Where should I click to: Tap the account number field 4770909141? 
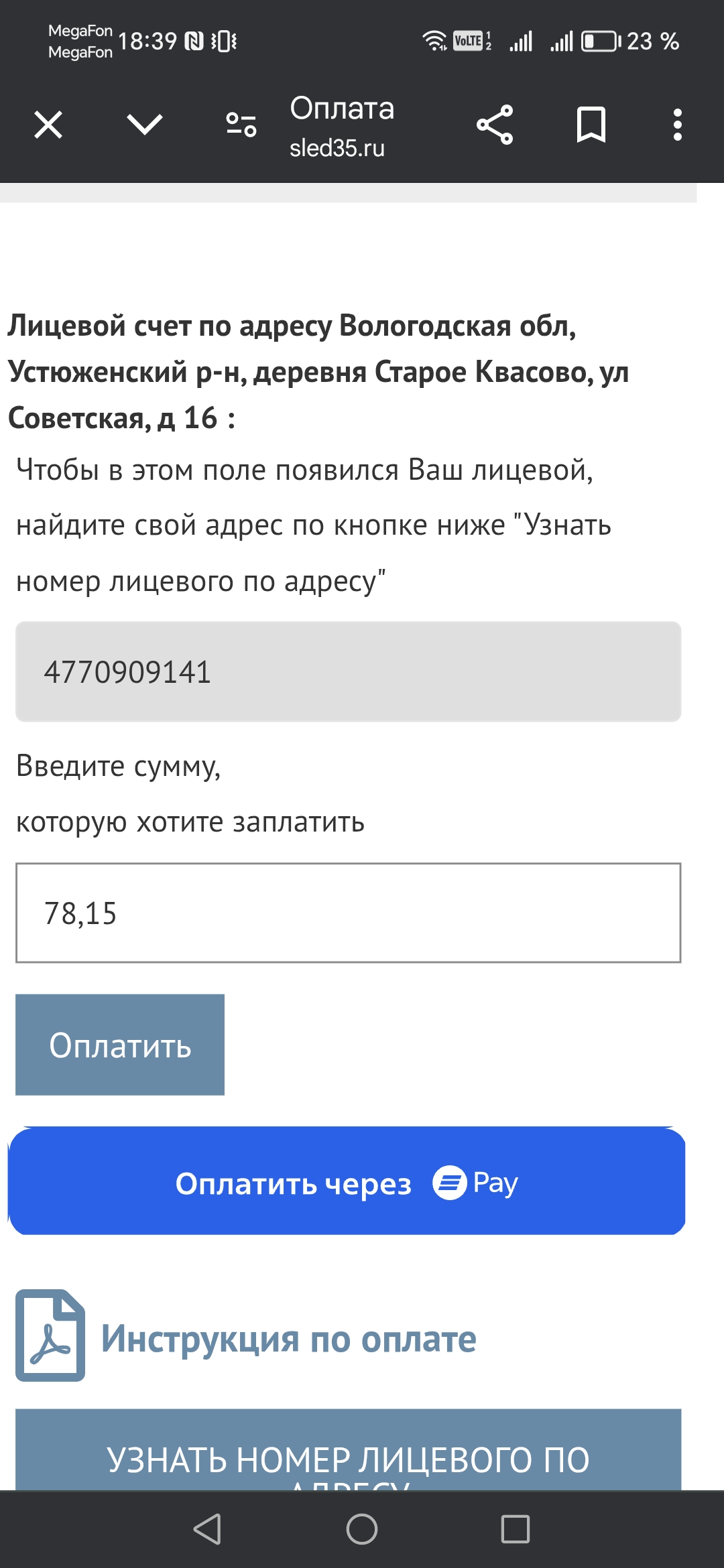[348, 671]
